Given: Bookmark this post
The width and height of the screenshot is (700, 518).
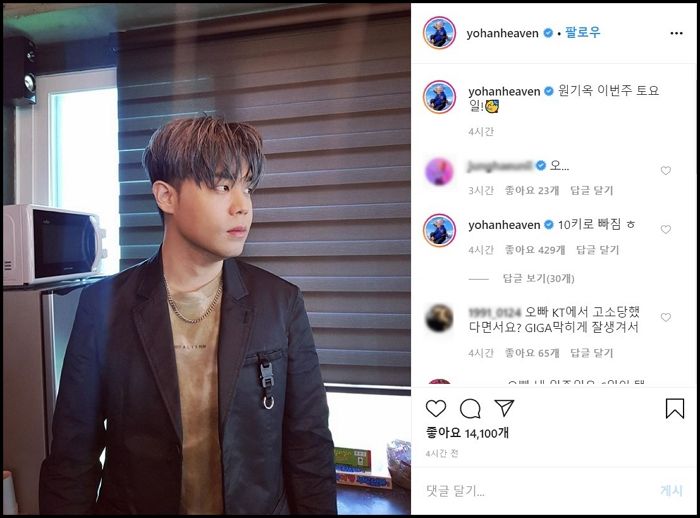Looking at the screenshot, I should click(x=675, y=408).
